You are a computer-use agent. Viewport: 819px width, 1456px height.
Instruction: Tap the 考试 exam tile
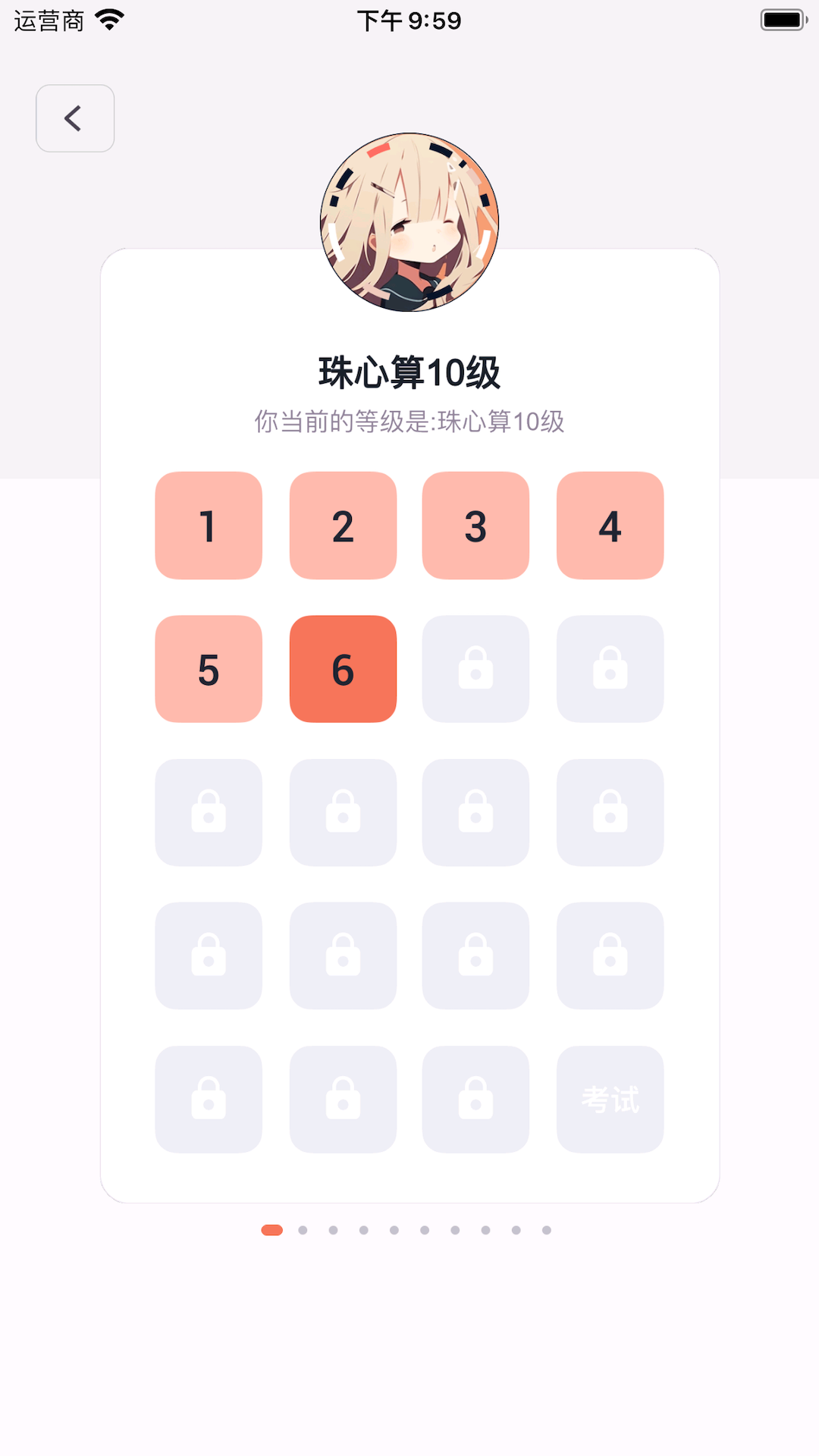[x=610, y=1100]
